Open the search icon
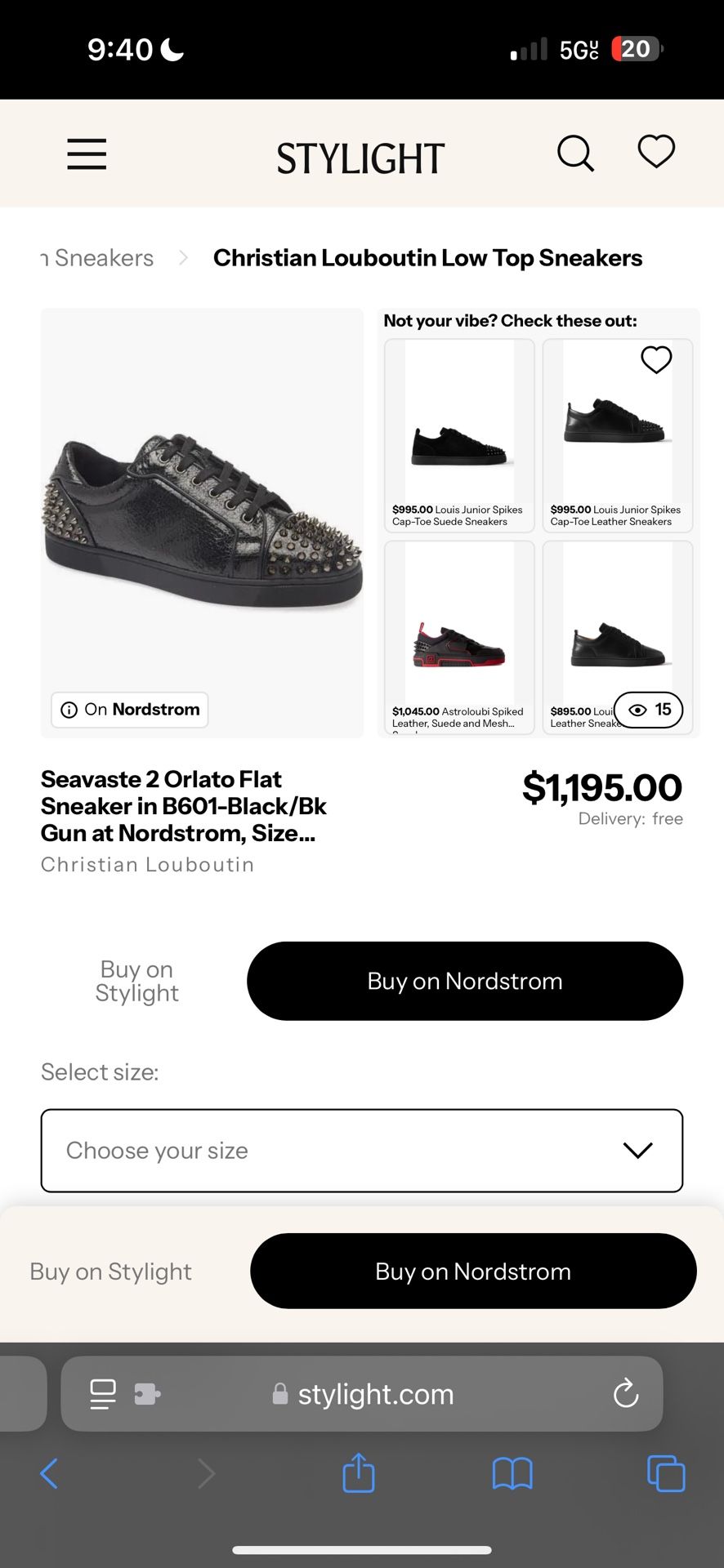 coord(574,154)
